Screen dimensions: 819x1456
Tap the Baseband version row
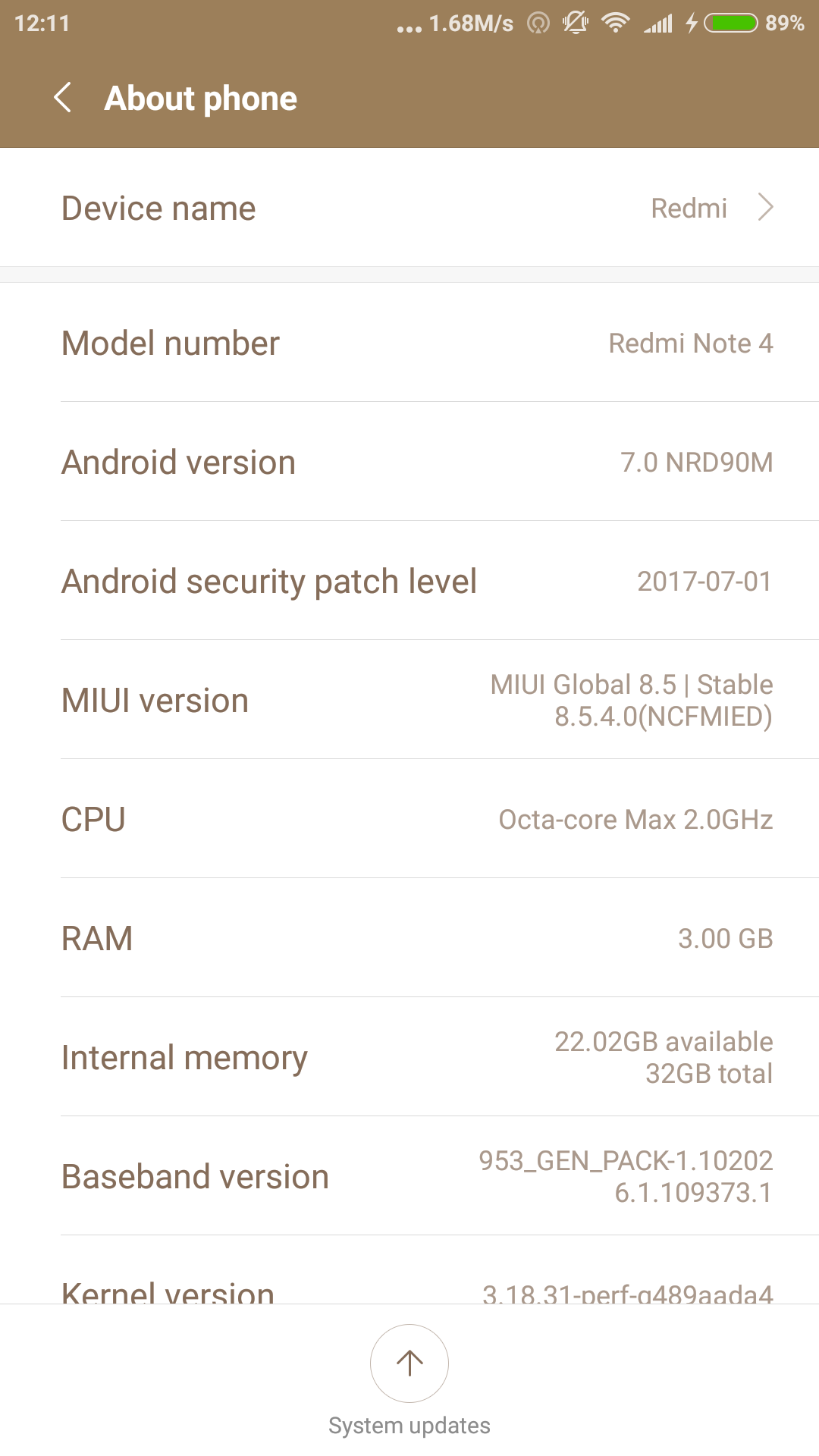pos(409,1176)
